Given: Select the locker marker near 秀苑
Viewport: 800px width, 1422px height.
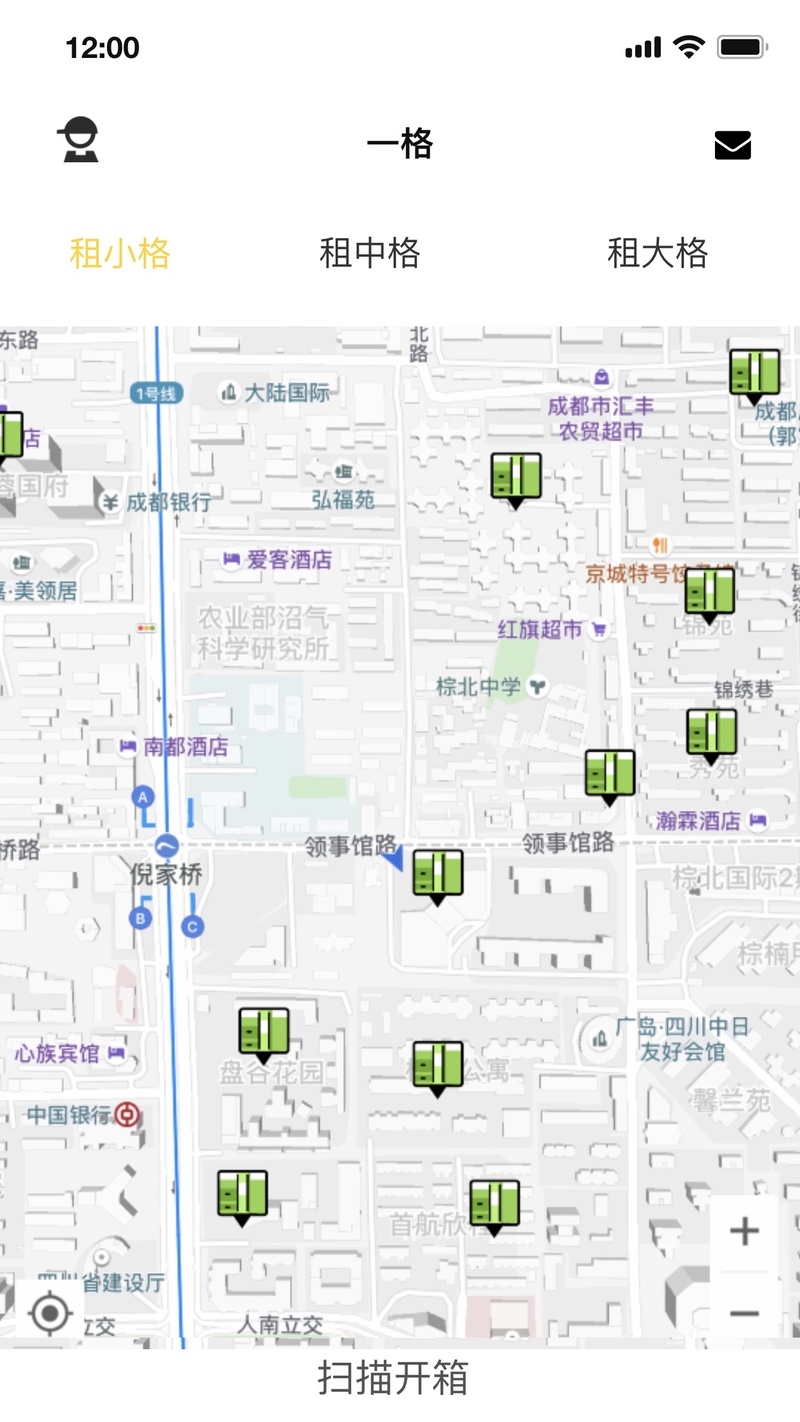Looking at the screenshot, I should [711, 733].
